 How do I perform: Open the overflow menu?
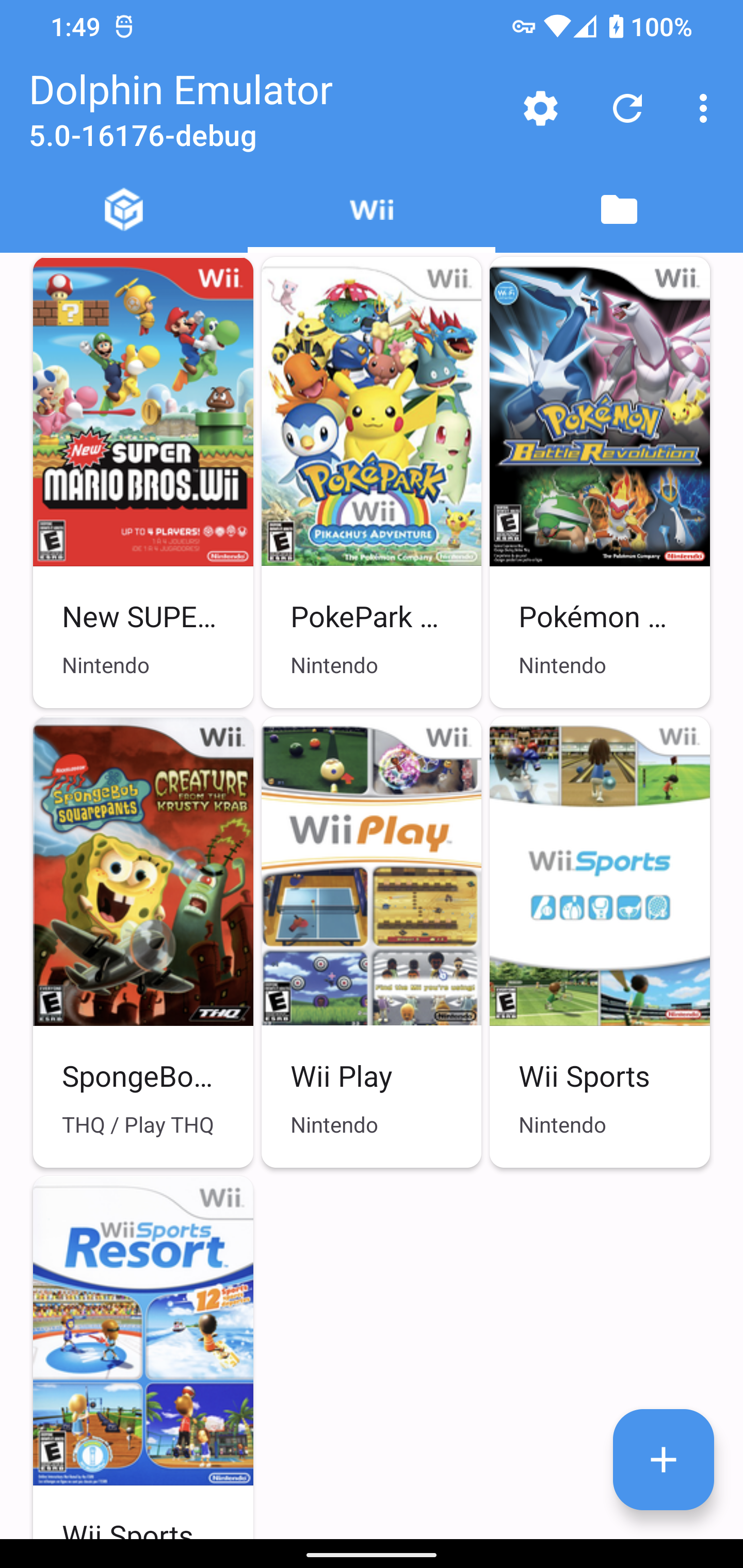(x=703, y=109)
